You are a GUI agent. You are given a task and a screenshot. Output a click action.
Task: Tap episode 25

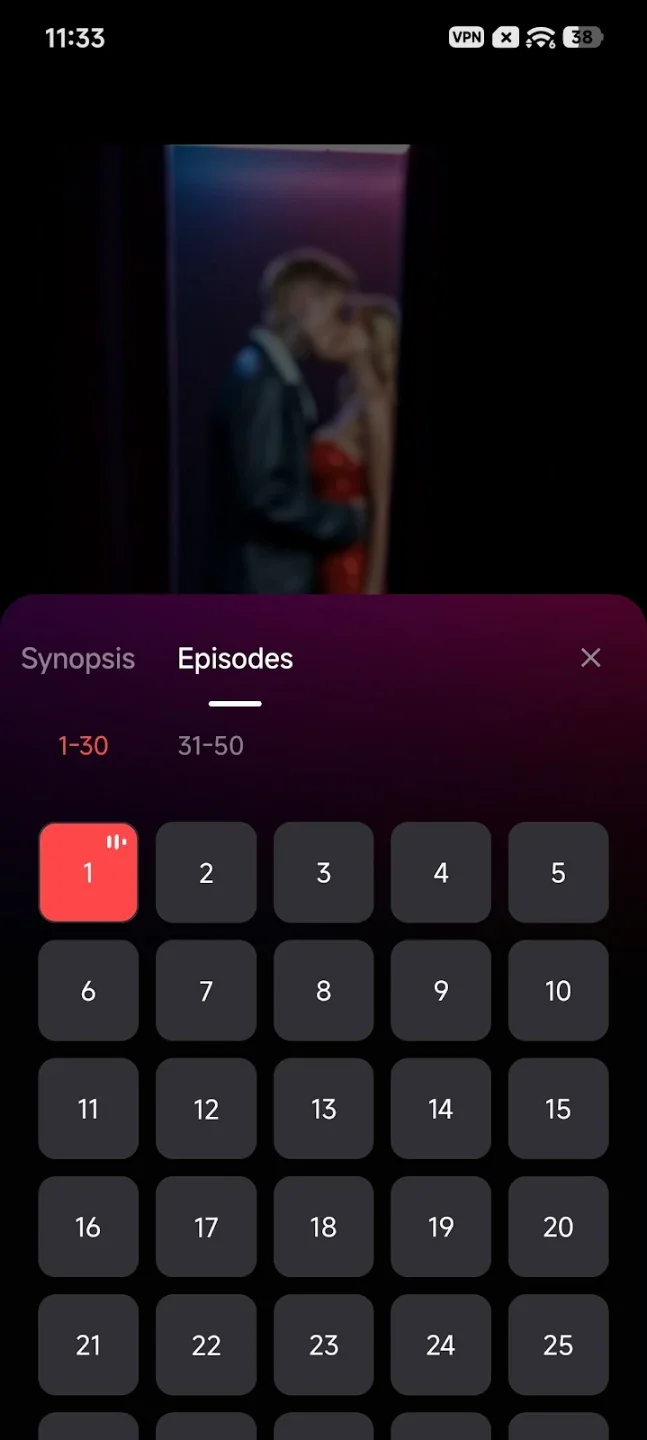[x=558, y=1344]
